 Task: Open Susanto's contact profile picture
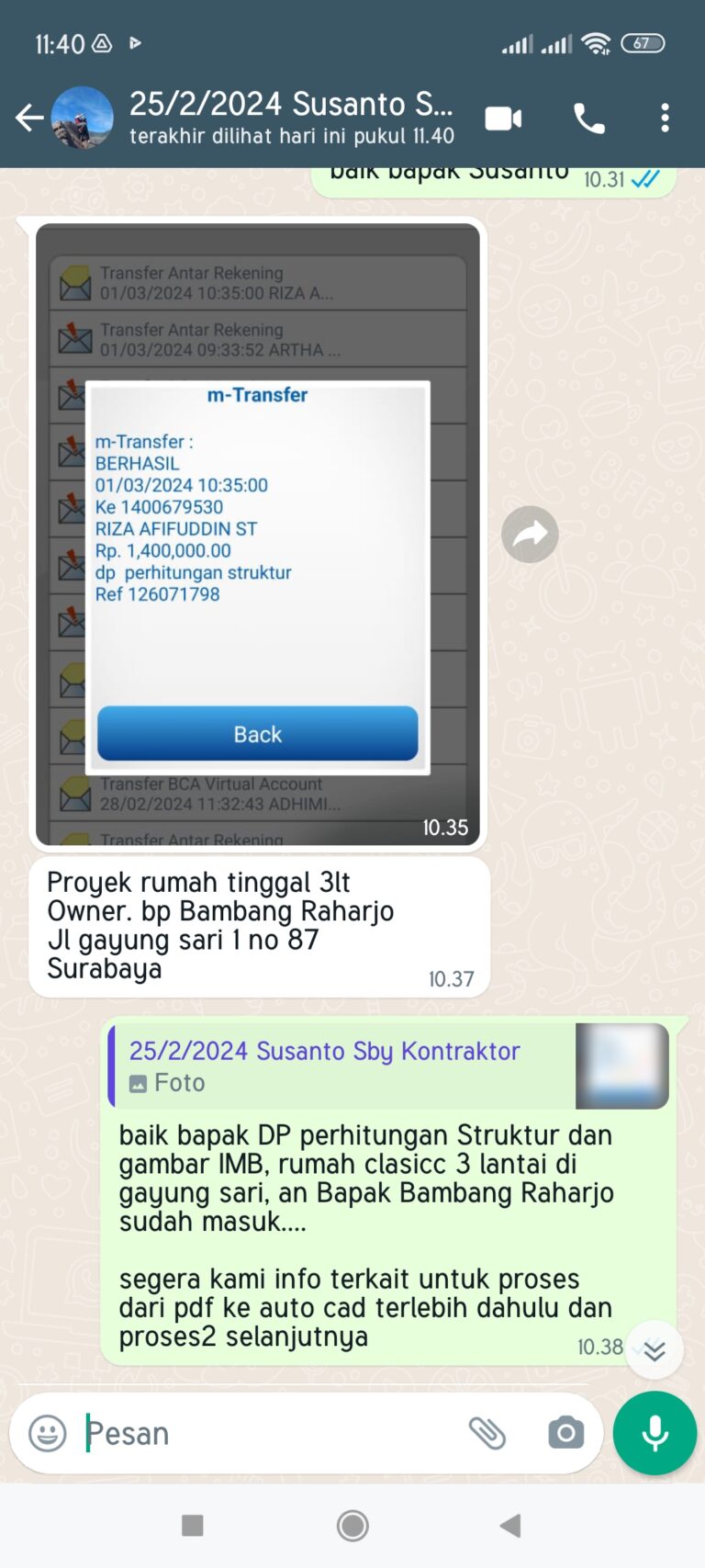click(82, 118)
